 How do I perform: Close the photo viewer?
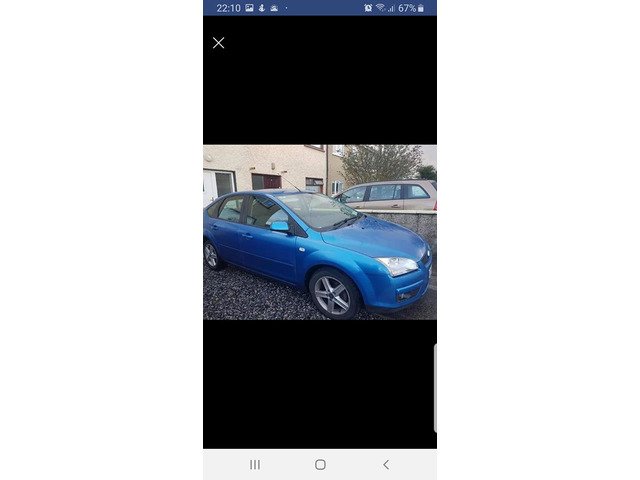pyautogui.click(x=218, y=43)
